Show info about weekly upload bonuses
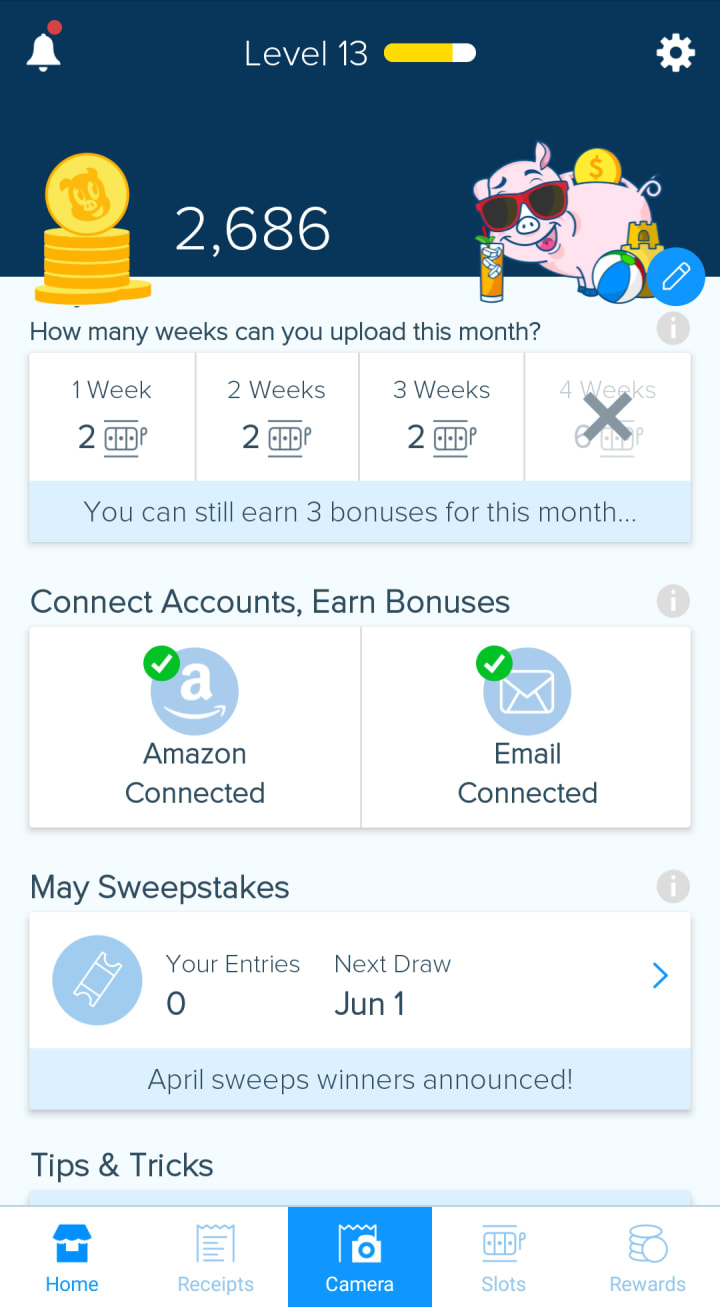The height and width of the screenshot is (1307, 720). tap(673, 328)
